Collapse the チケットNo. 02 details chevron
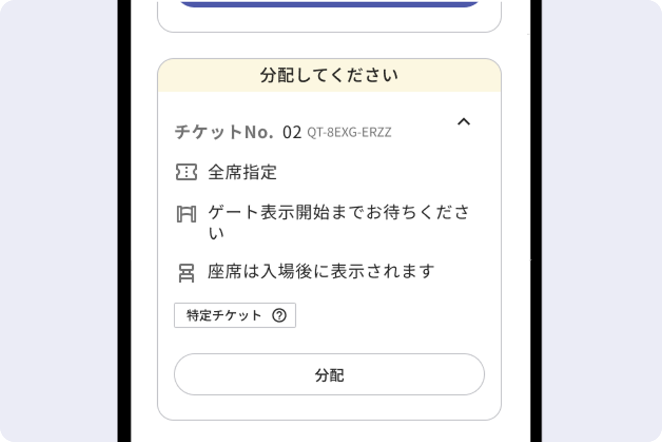 pyautogui.click(x=464, y=122)
